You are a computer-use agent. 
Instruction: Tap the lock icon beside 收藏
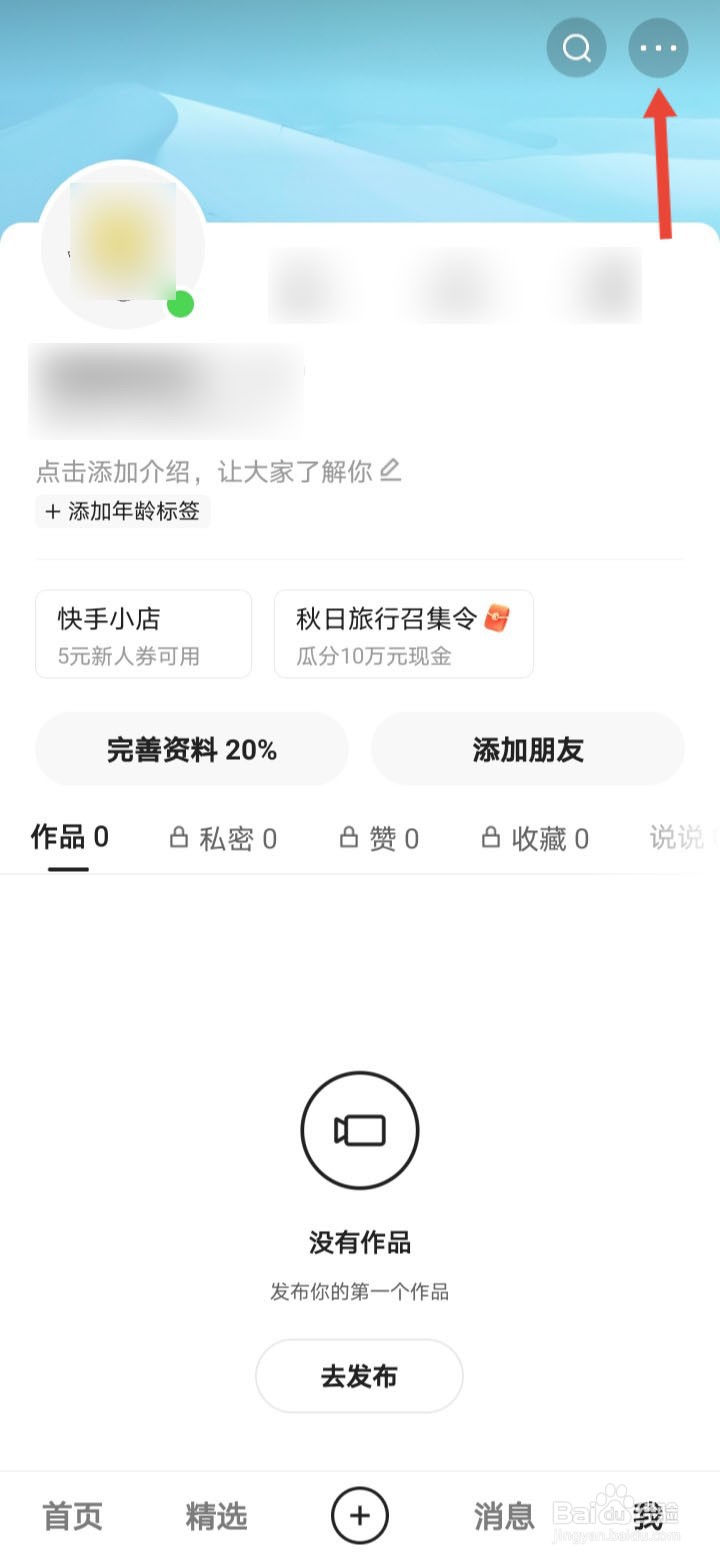491,838
